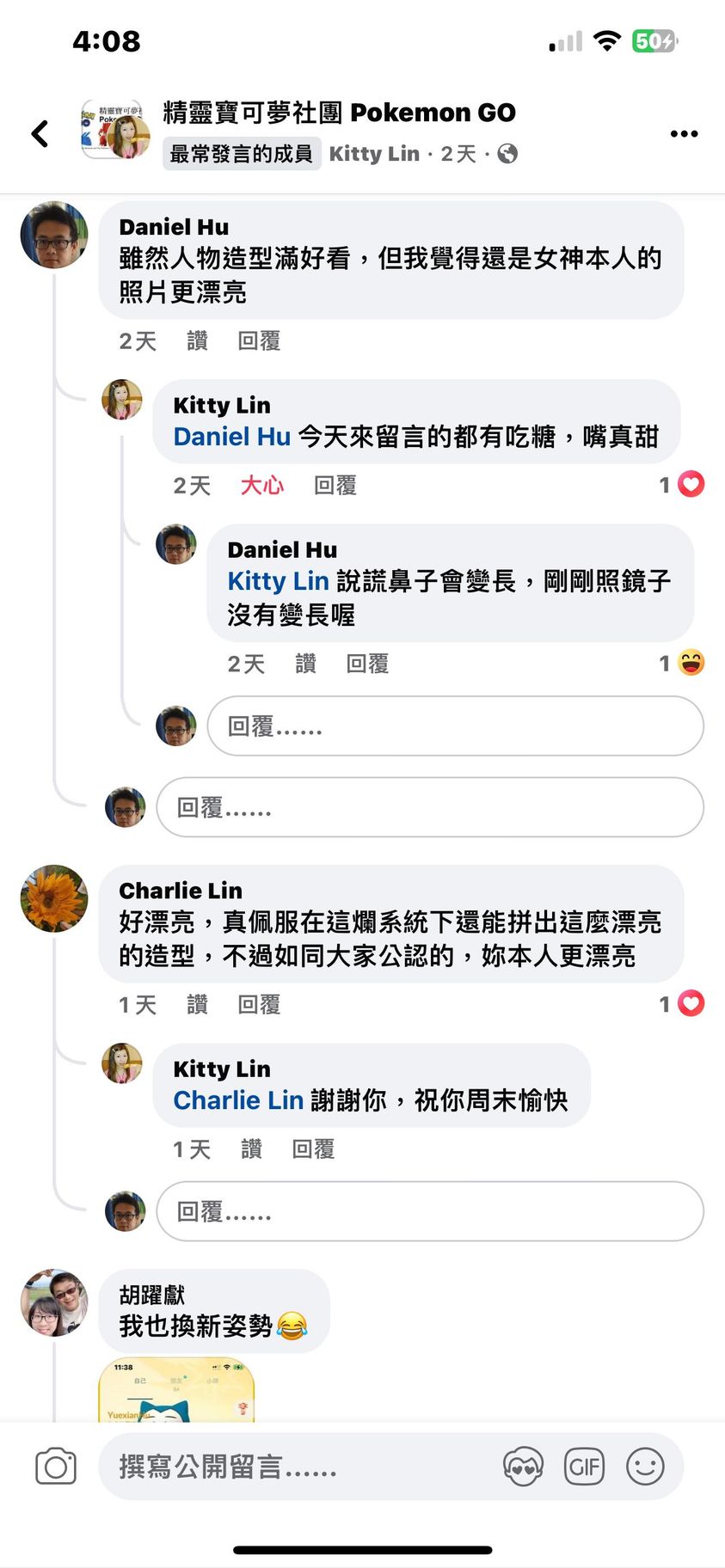This screenshot has width=725, height=1568.
Task: Open Charlie Lin's profile via name
Action: (x=181, y=891)
